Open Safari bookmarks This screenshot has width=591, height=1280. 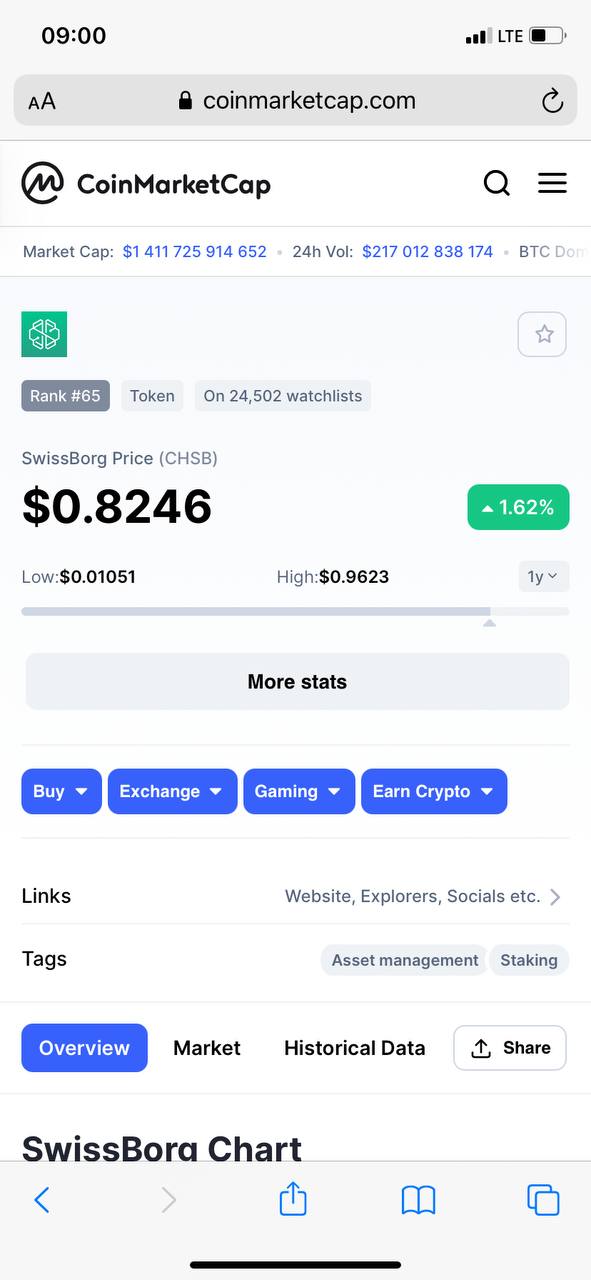pos(418,1199)
